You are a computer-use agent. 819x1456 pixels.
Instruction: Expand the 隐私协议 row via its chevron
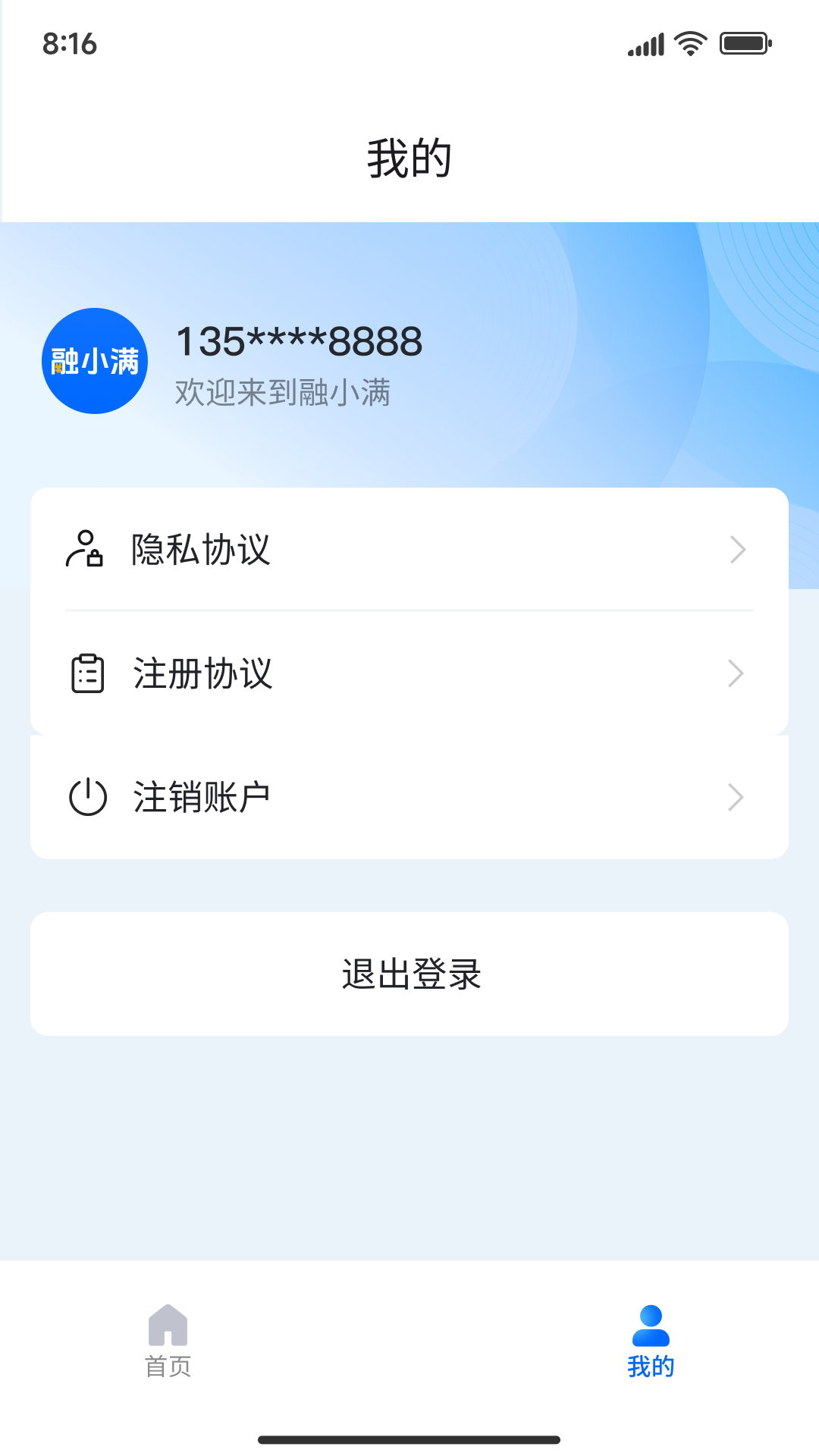(x=736, y=550)
